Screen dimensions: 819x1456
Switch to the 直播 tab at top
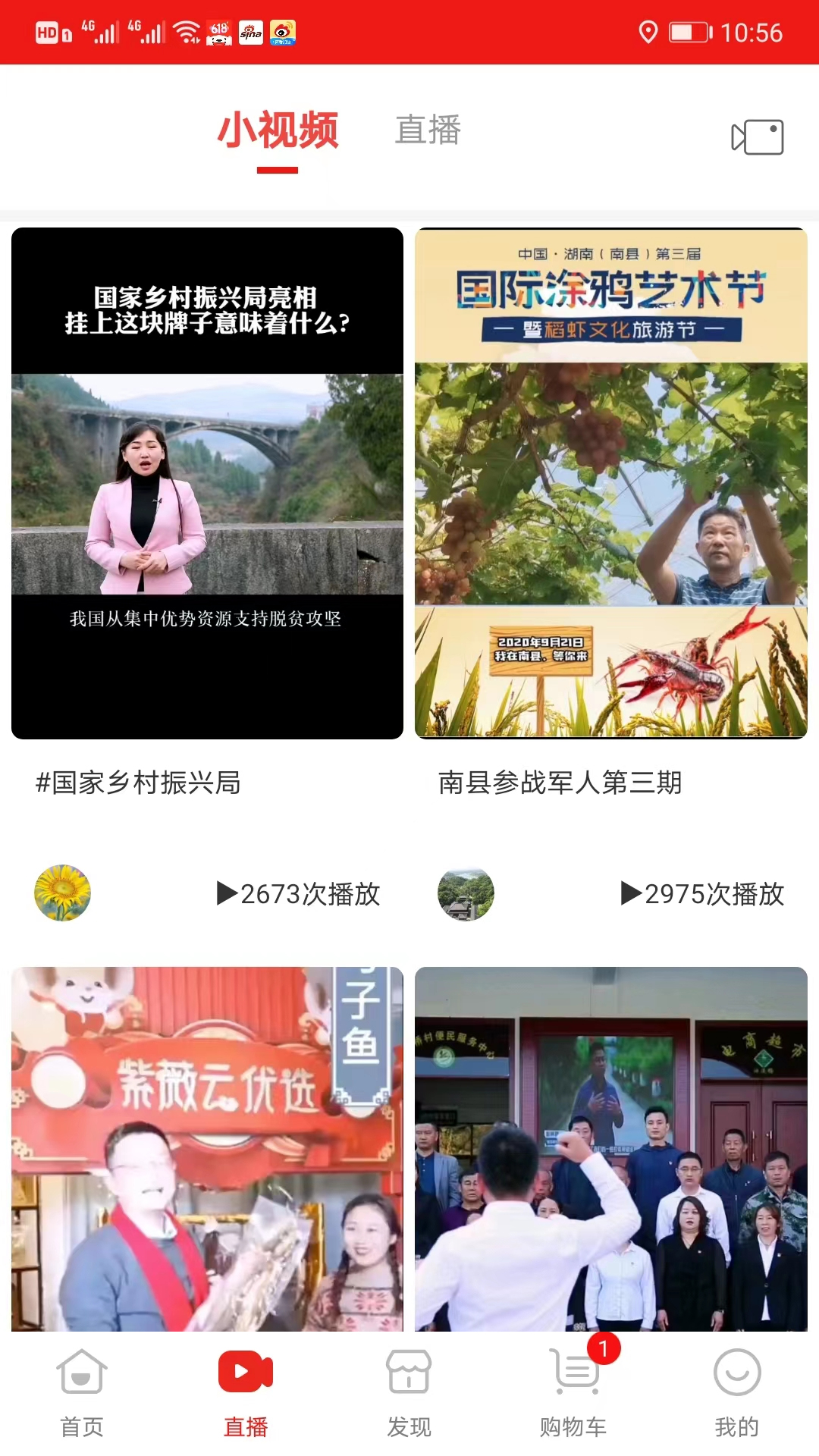[x=428, y=130]
